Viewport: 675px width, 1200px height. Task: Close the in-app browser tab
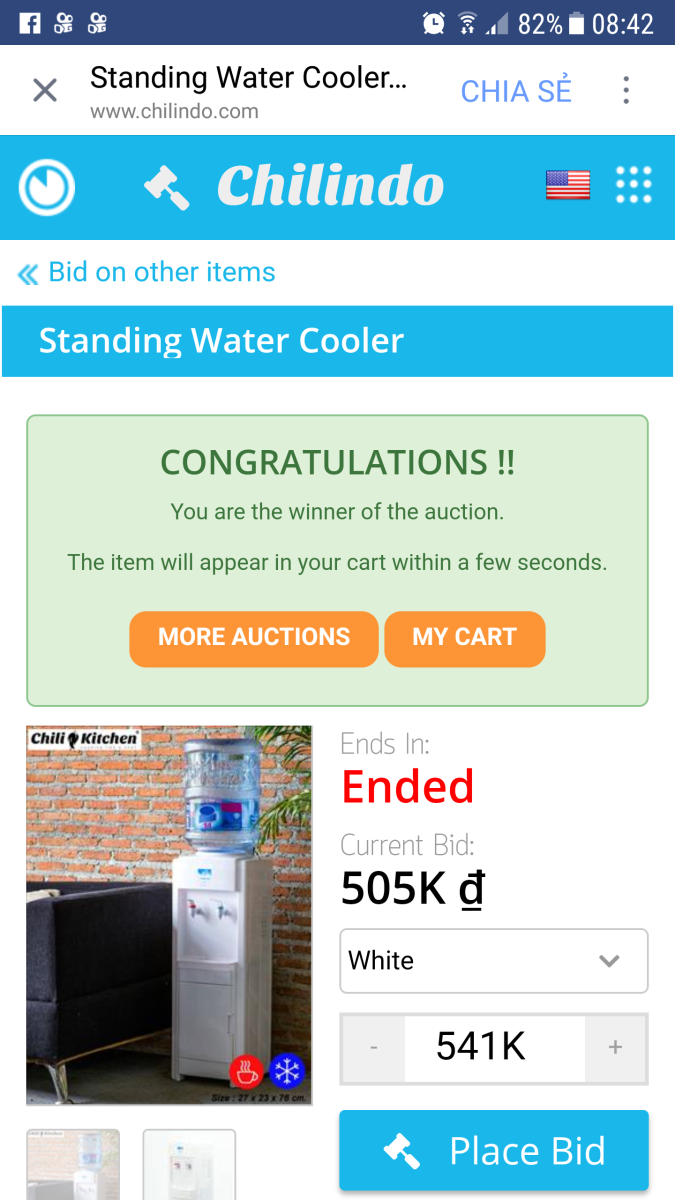tap(45, 91)
